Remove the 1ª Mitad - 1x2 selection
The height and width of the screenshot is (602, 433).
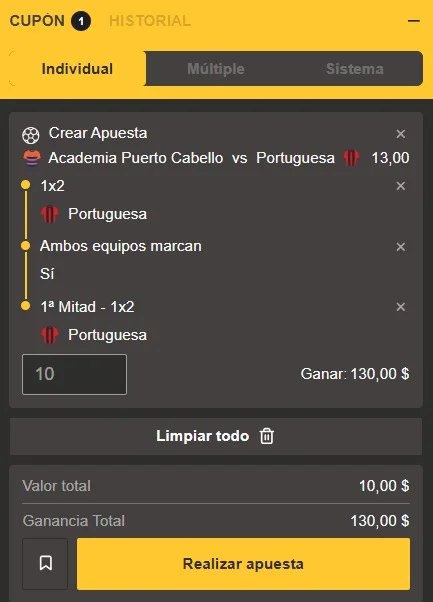(401, 307)
